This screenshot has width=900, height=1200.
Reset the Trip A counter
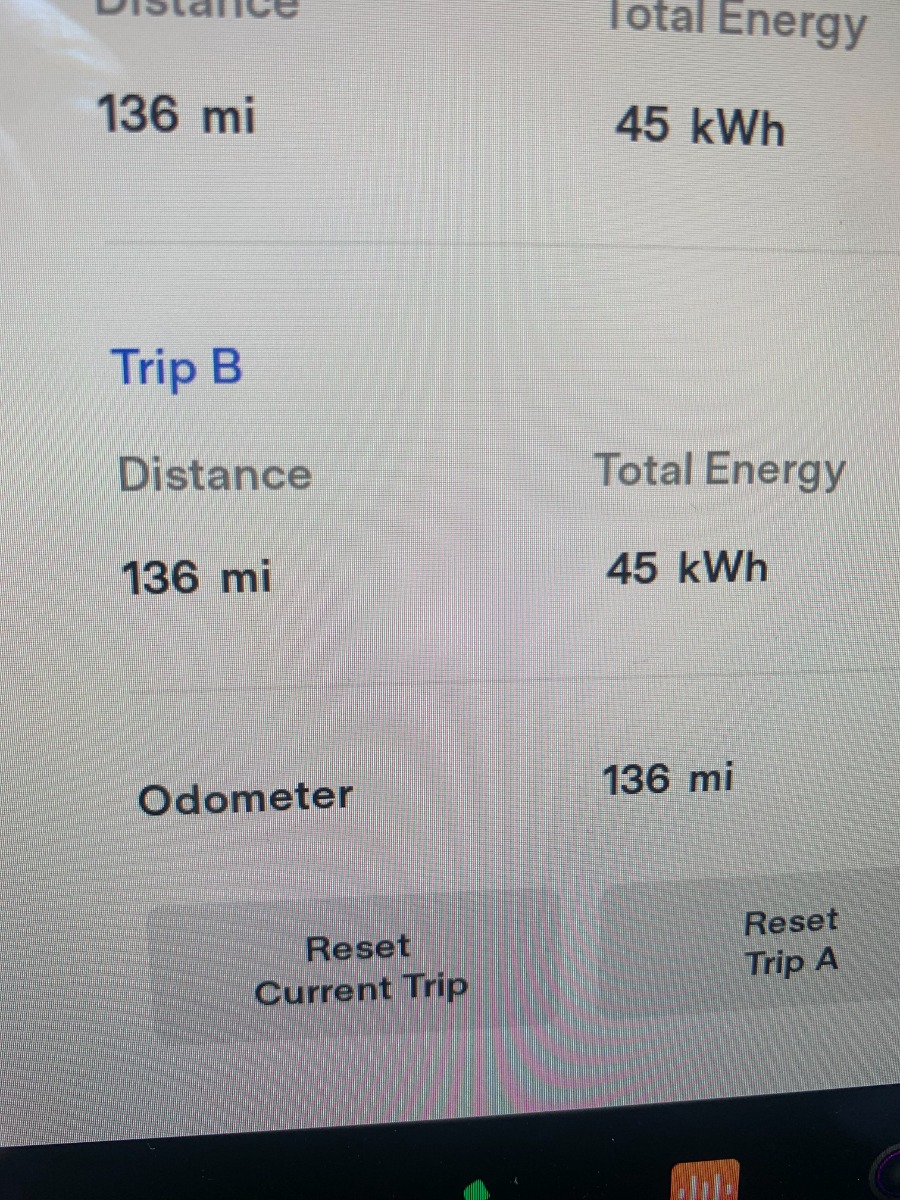pos(790,942)
